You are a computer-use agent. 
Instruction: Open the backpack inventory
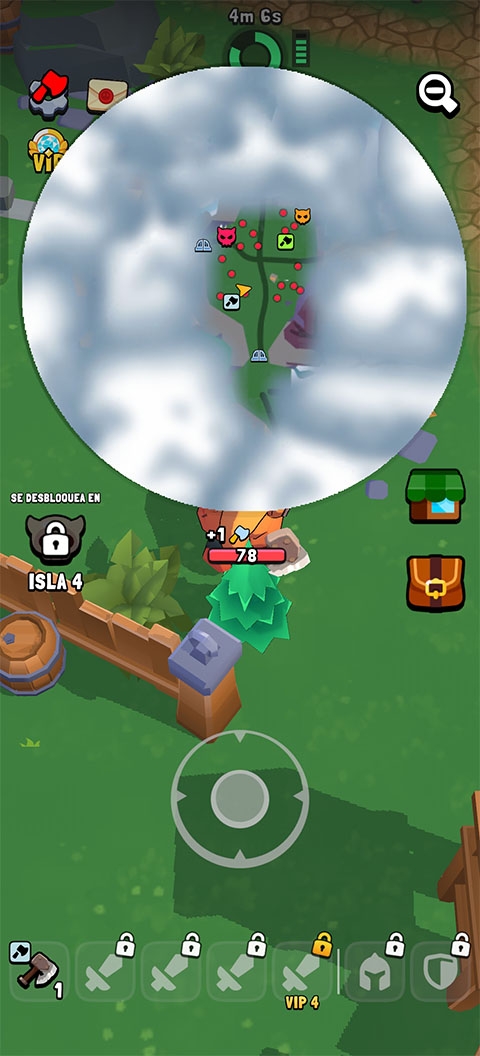click(x=435, y=583)
